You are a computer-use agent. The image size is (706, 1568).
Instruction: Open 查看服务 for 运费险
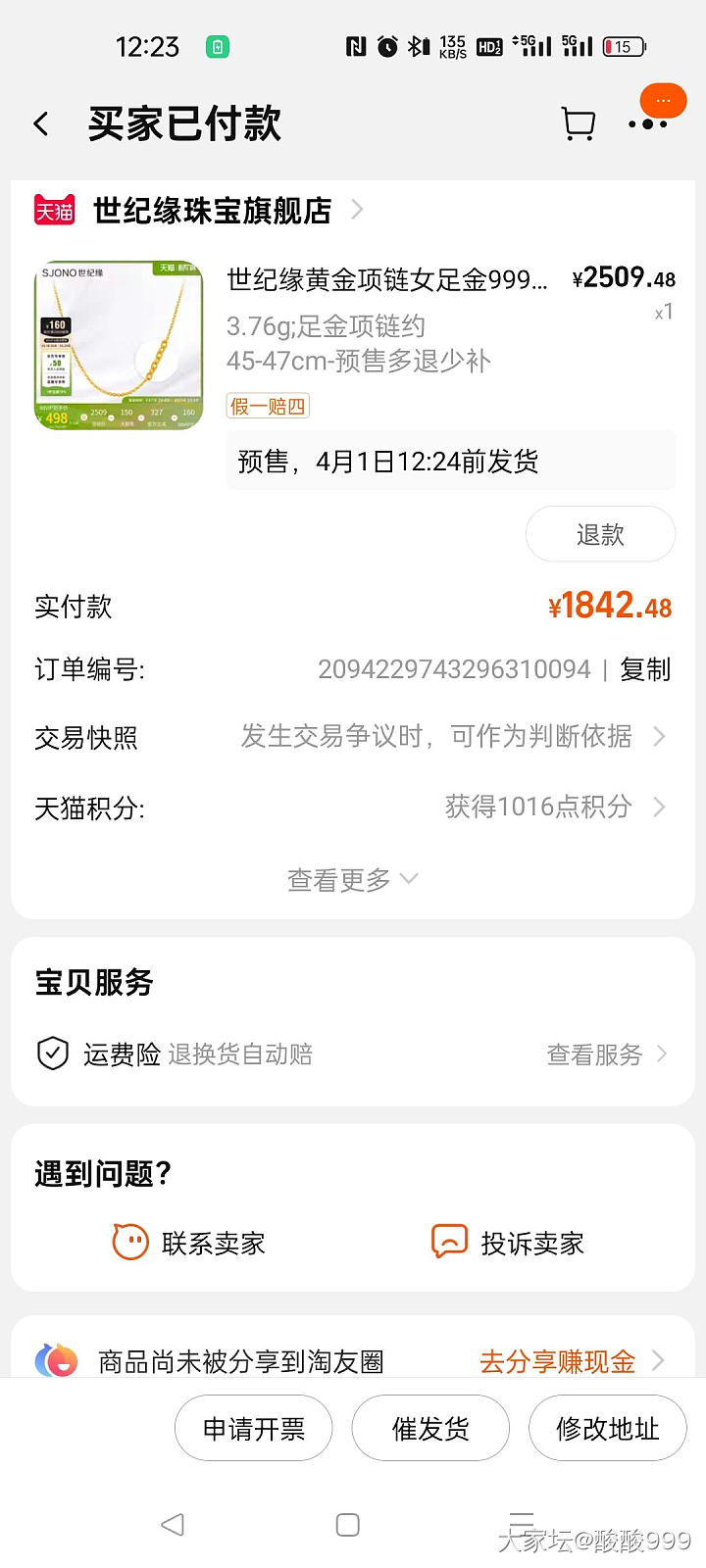click(605, 1054)
